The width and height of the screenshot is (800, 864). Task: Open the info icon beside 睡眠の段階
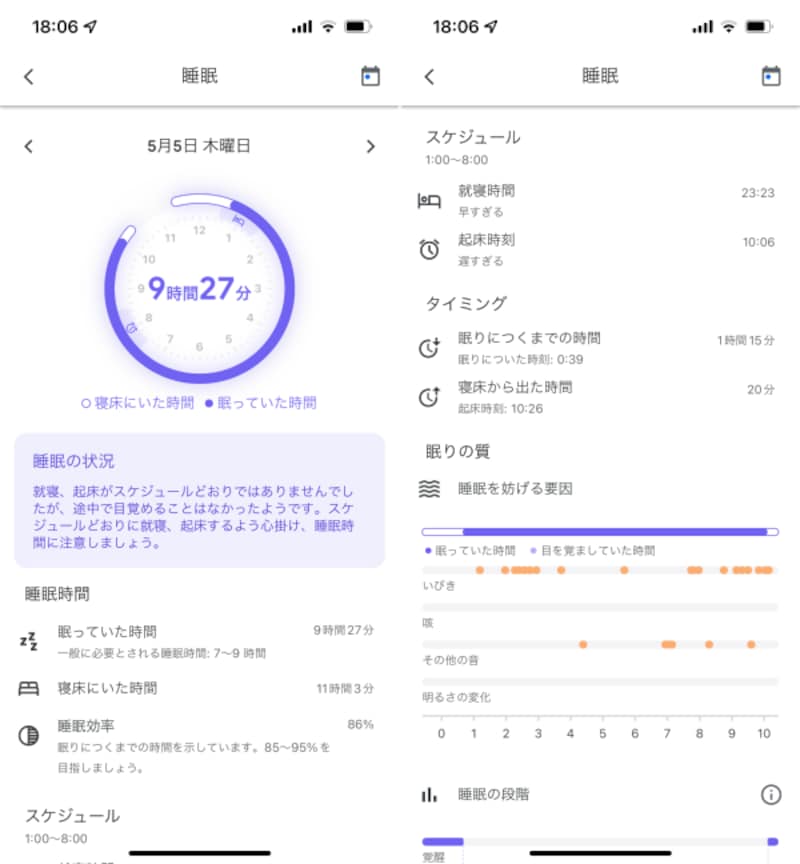coord(770,794)
